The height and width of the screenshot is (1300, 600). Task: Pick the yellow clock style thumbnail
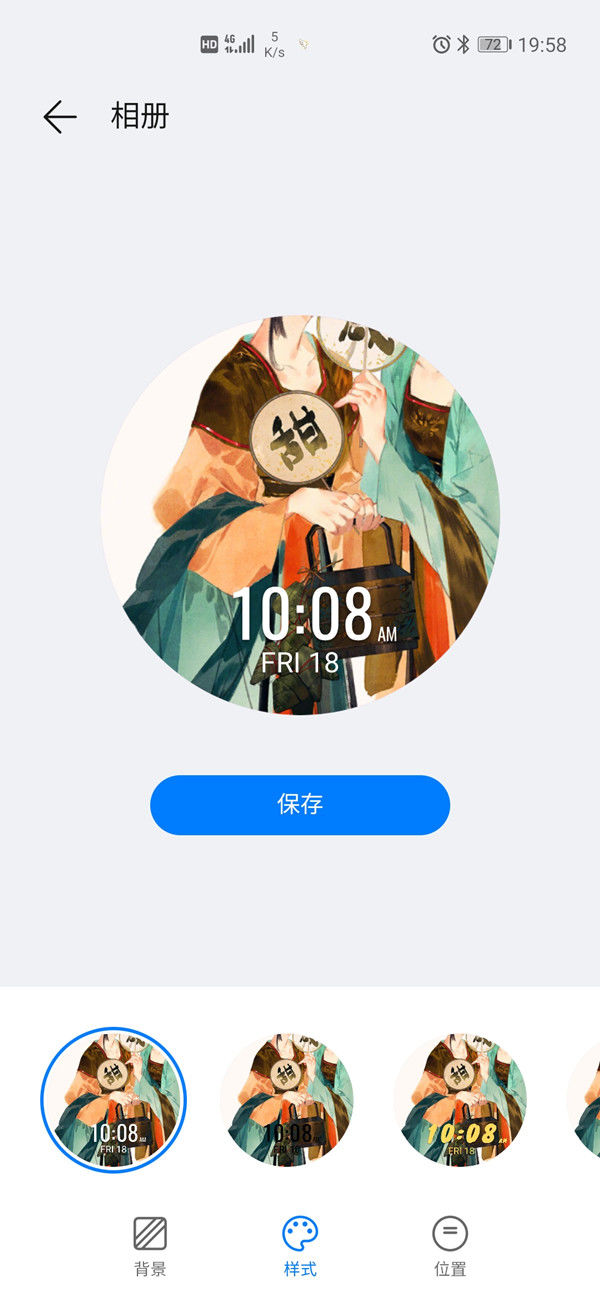(x=460, y=1100)
